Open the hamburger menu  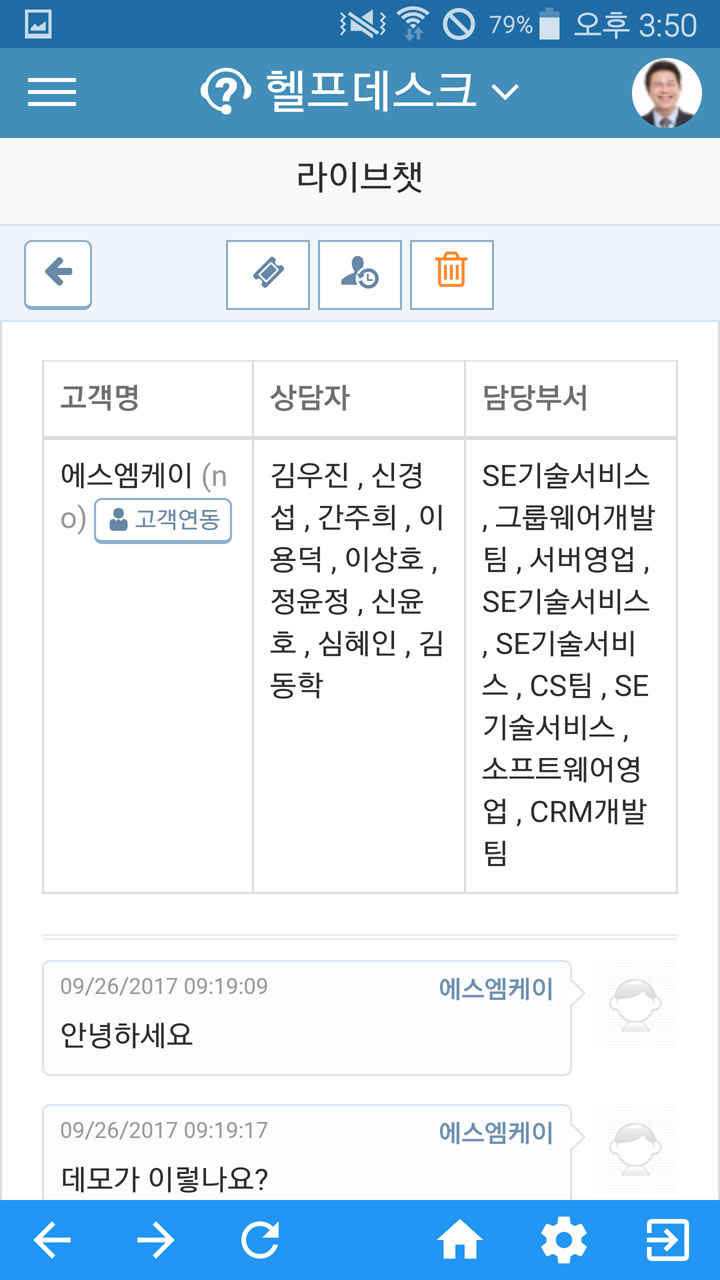point(52,92)
